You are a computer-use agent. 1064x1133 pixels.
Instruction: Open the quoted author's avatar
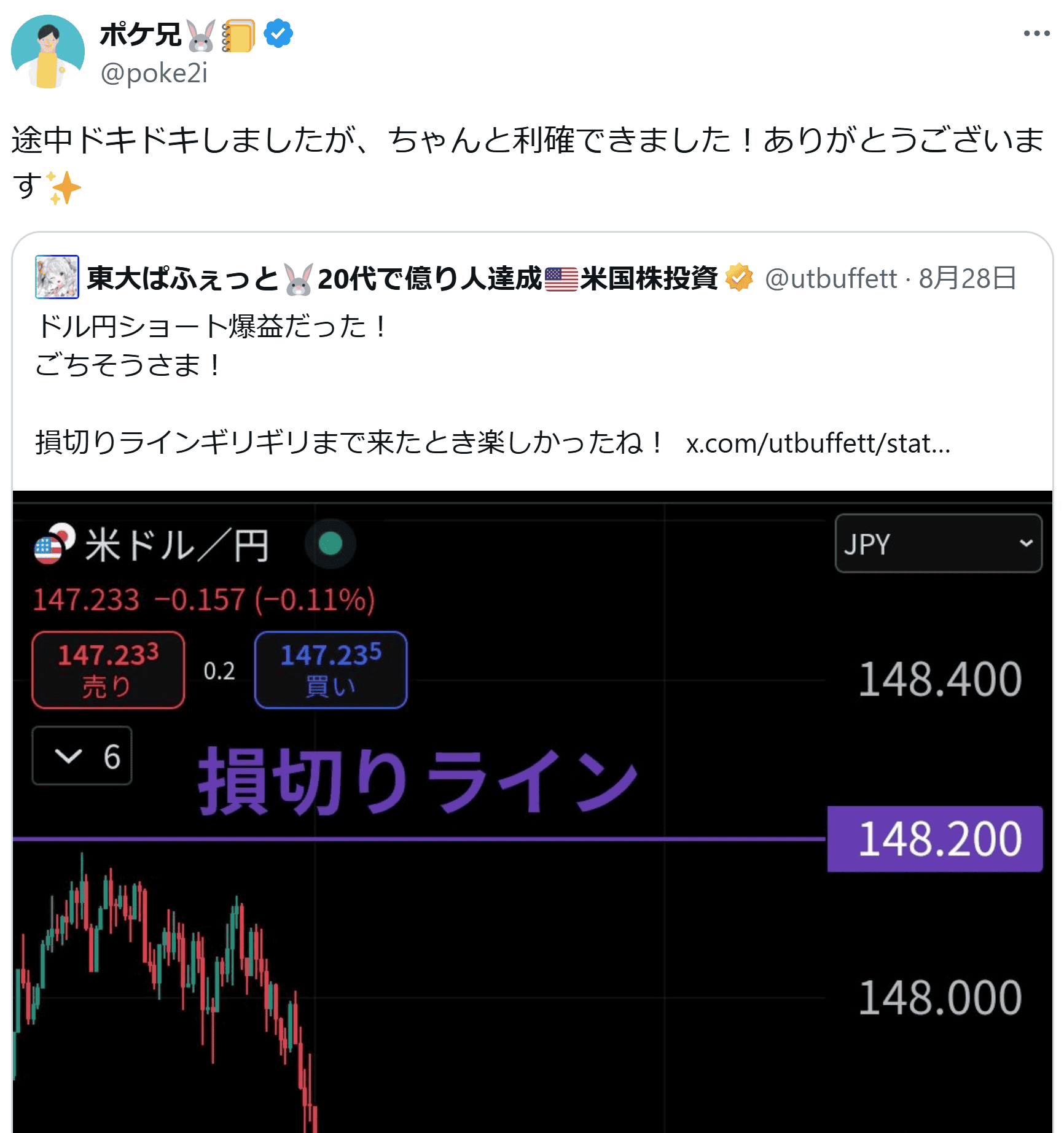(57, 277)
